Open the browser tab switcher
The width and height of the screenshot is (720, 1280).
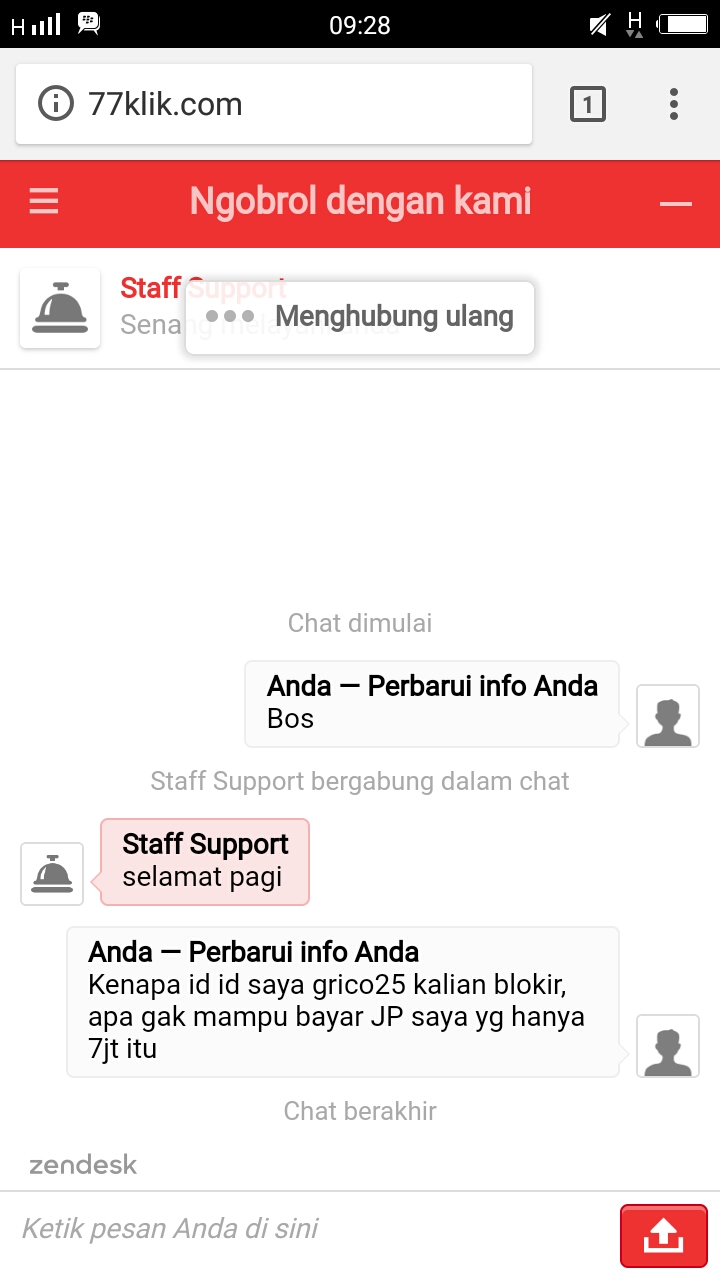point(587,104)
